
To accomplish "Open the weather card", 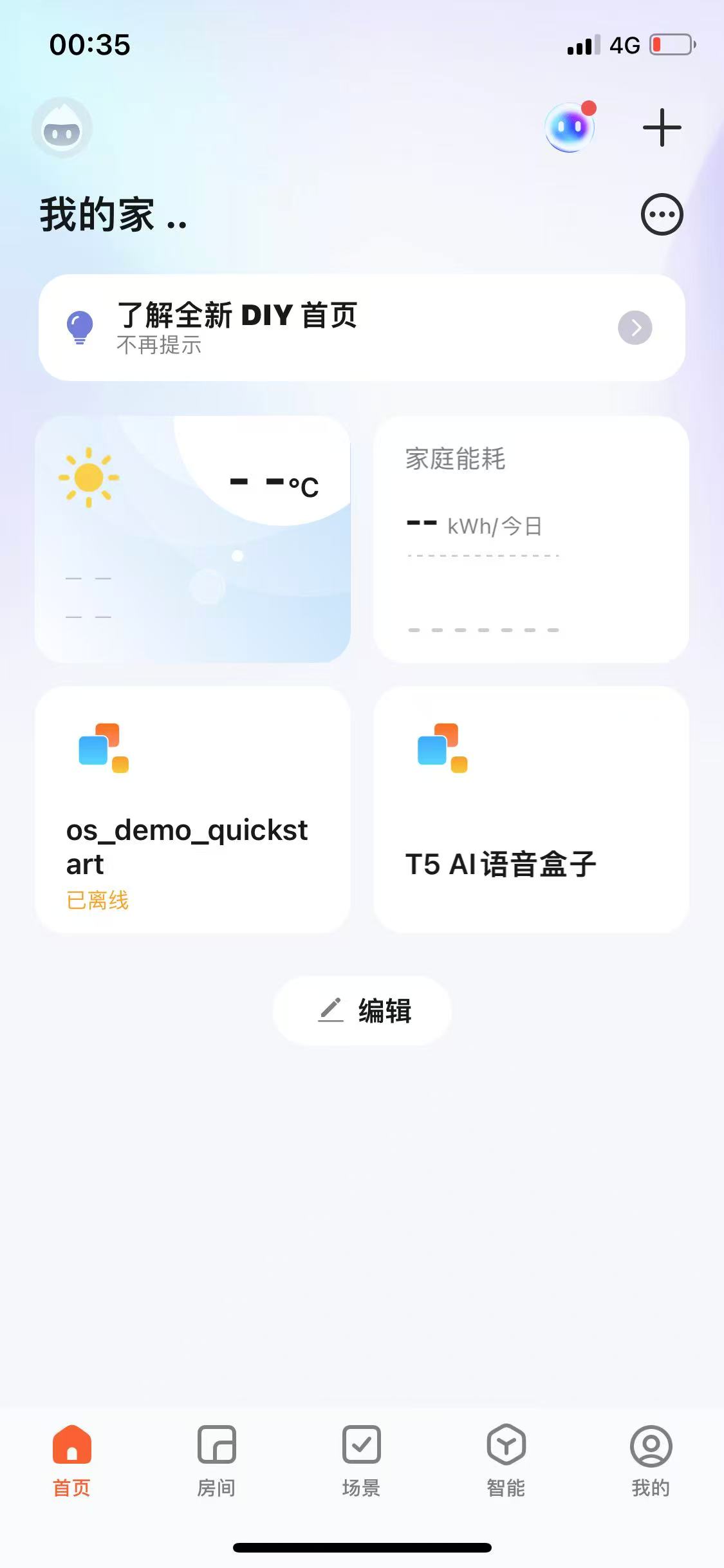I will pyautogui.click(x=192, y=539).
